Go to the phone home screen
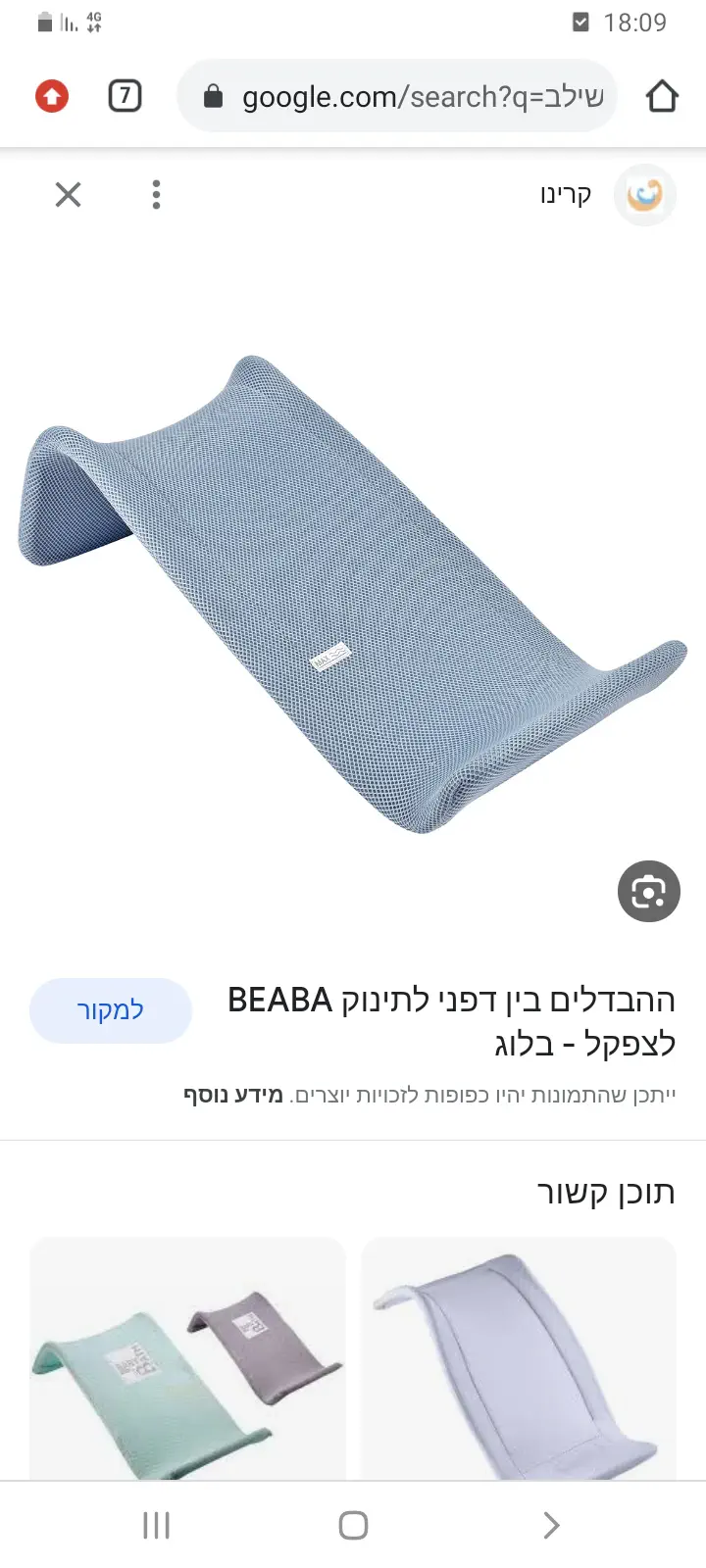Image resolution: width=706 pixels, height=1568 pixels. pos(353,1525)
